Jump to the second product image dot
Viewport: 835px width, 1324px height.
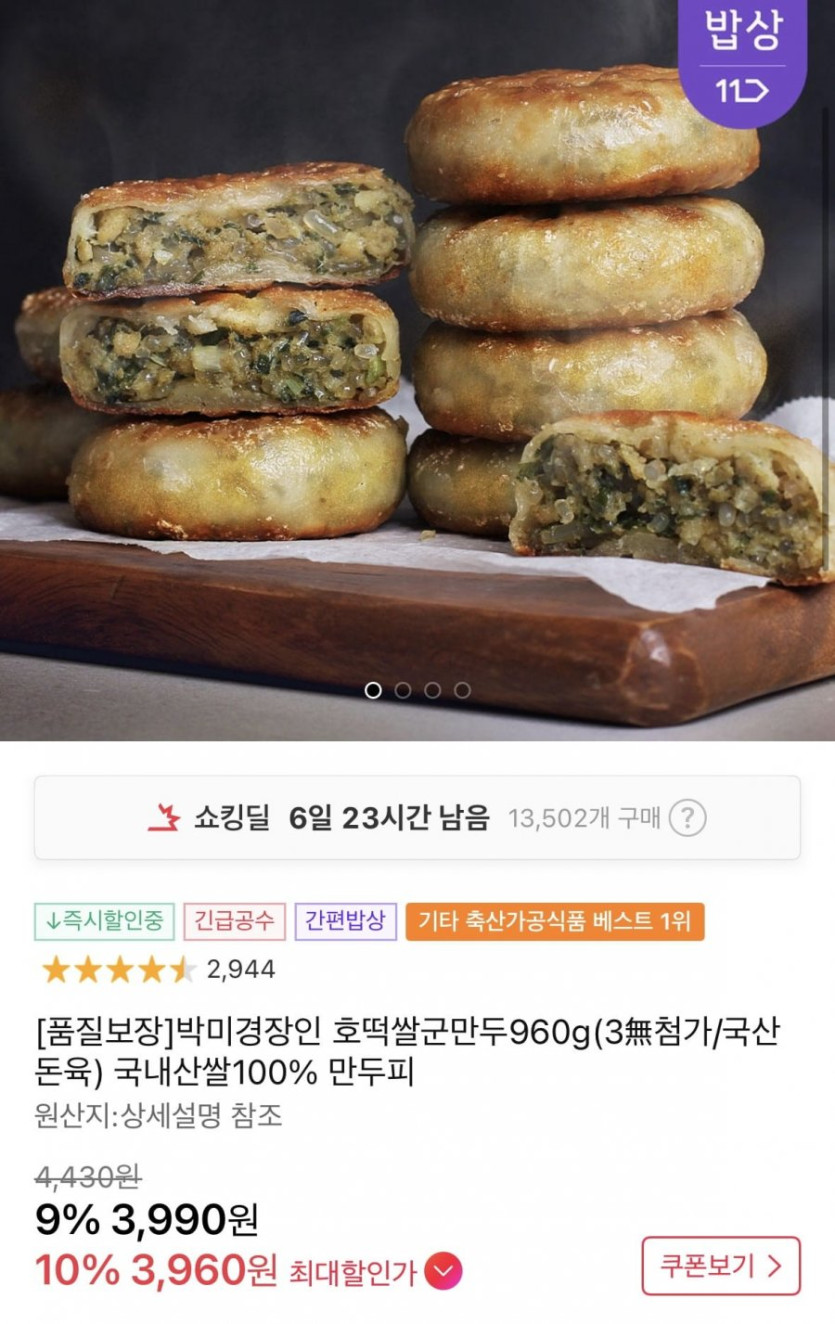pyautogui.click(x=403, y=690)
